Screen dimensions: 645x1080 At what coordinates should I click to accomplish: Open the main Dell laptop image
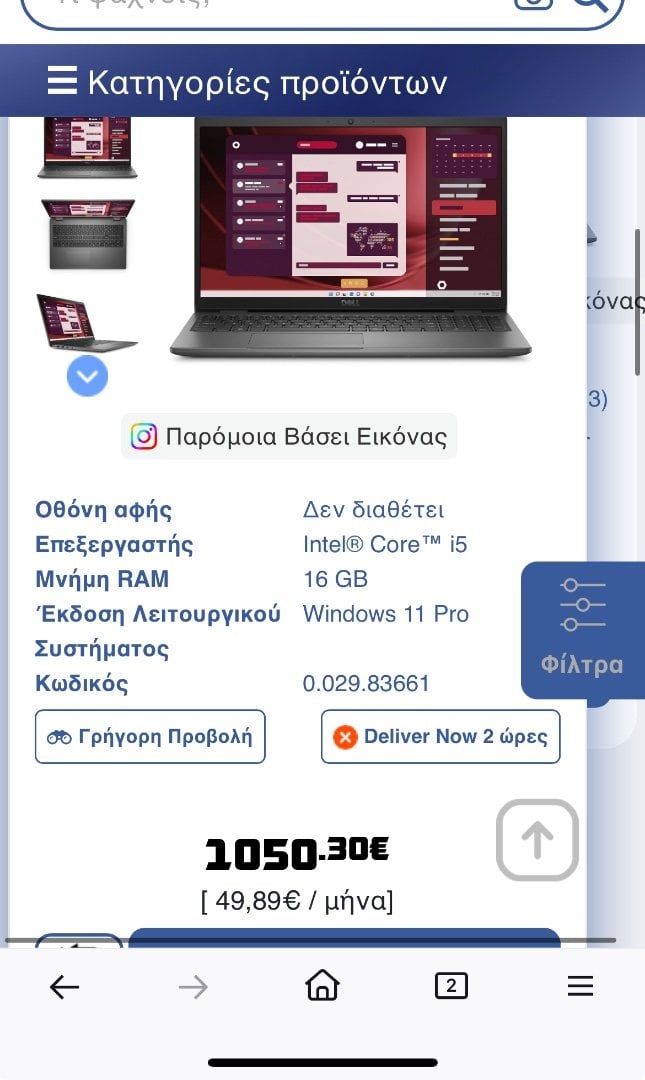(x=351, y=238)
